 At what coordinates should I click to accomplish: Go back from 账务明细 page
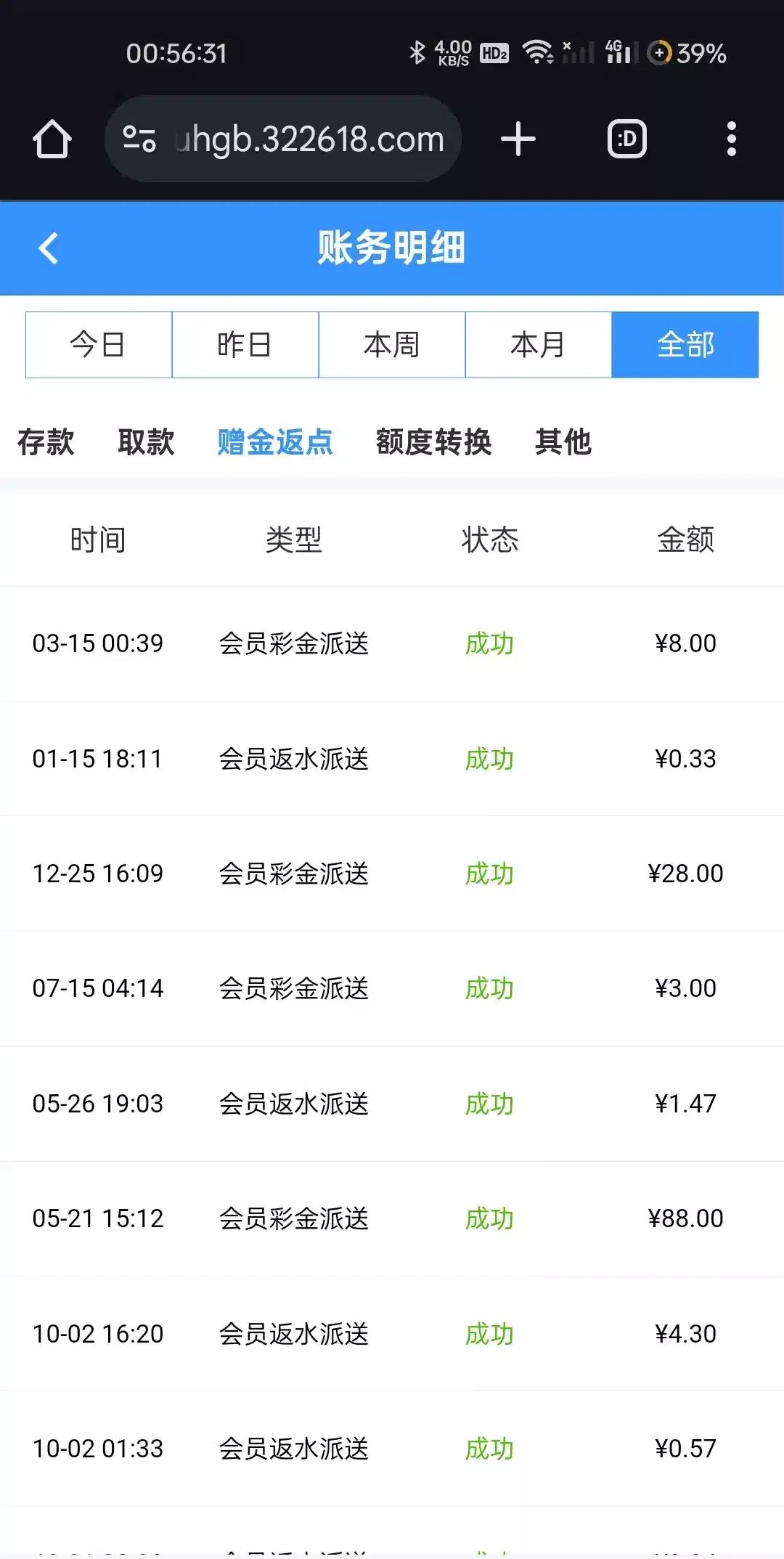pos(48,248)
